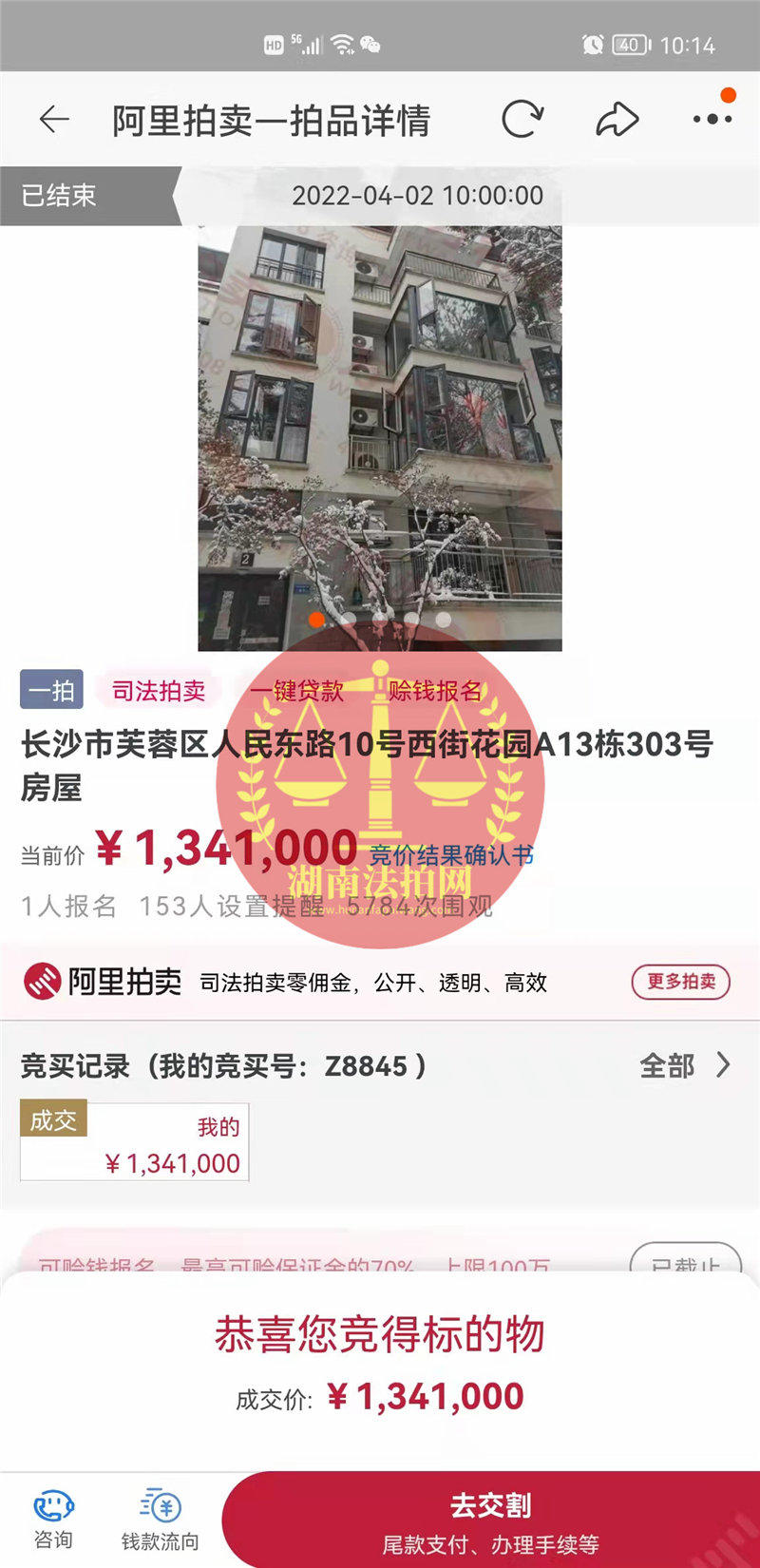Tap the 一键贷款 tag
The image size is (760, 1568).
pyautogui.click(x=296, y=691)
